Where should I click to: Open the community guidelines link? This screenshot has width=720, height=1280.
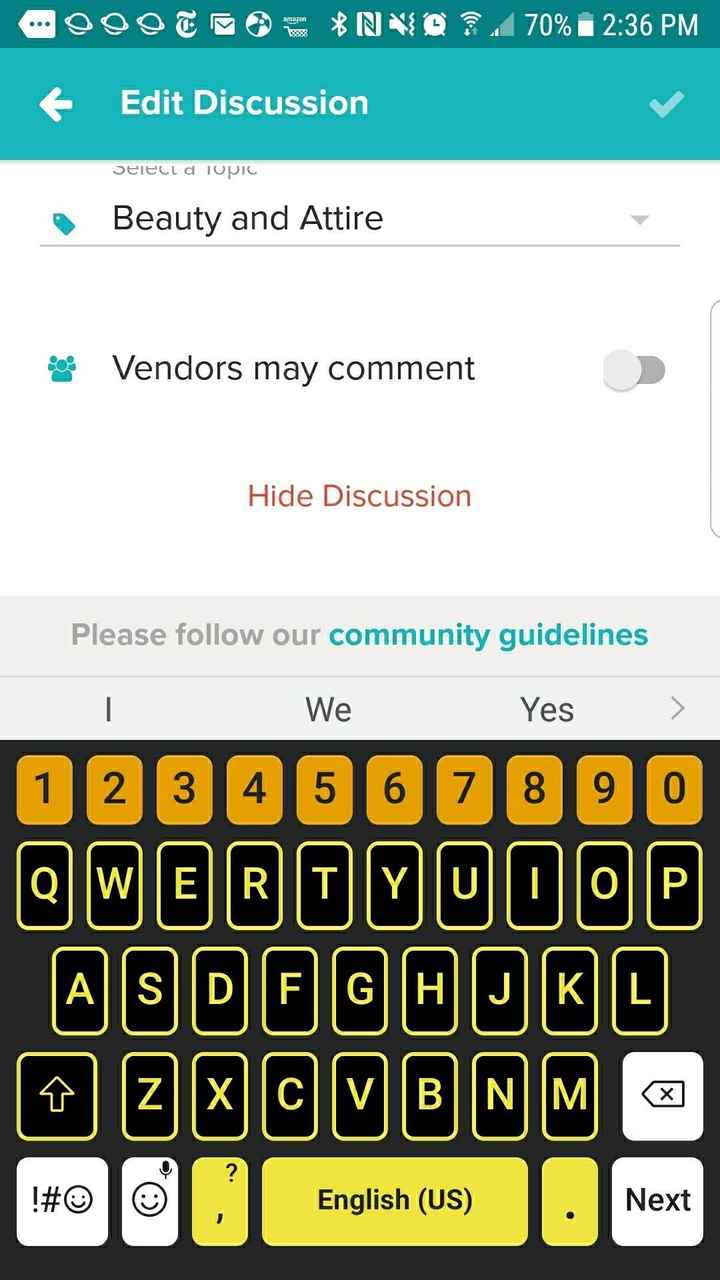point(488,635)
